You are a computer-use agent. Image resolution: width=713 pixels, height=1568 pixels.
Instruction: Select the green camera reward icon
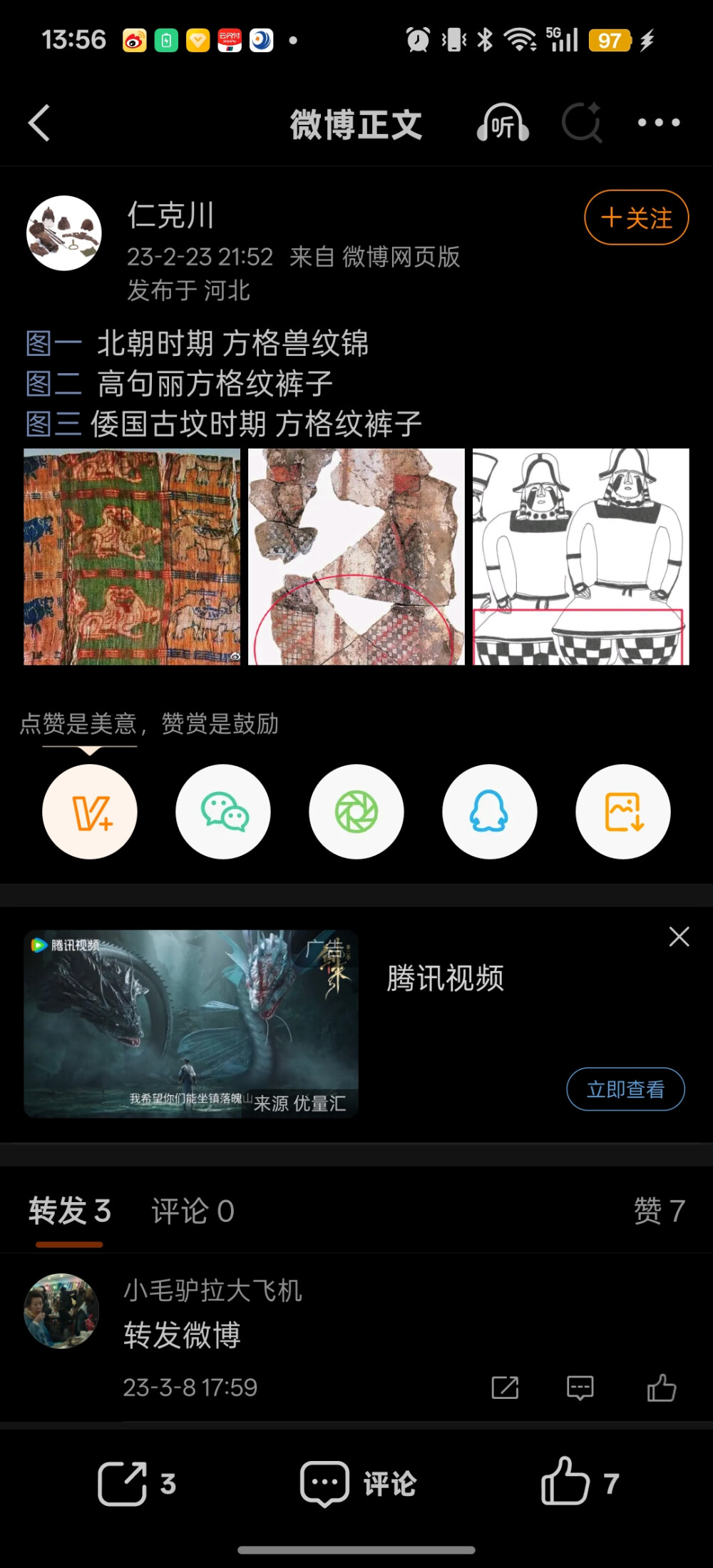[356, 812]
